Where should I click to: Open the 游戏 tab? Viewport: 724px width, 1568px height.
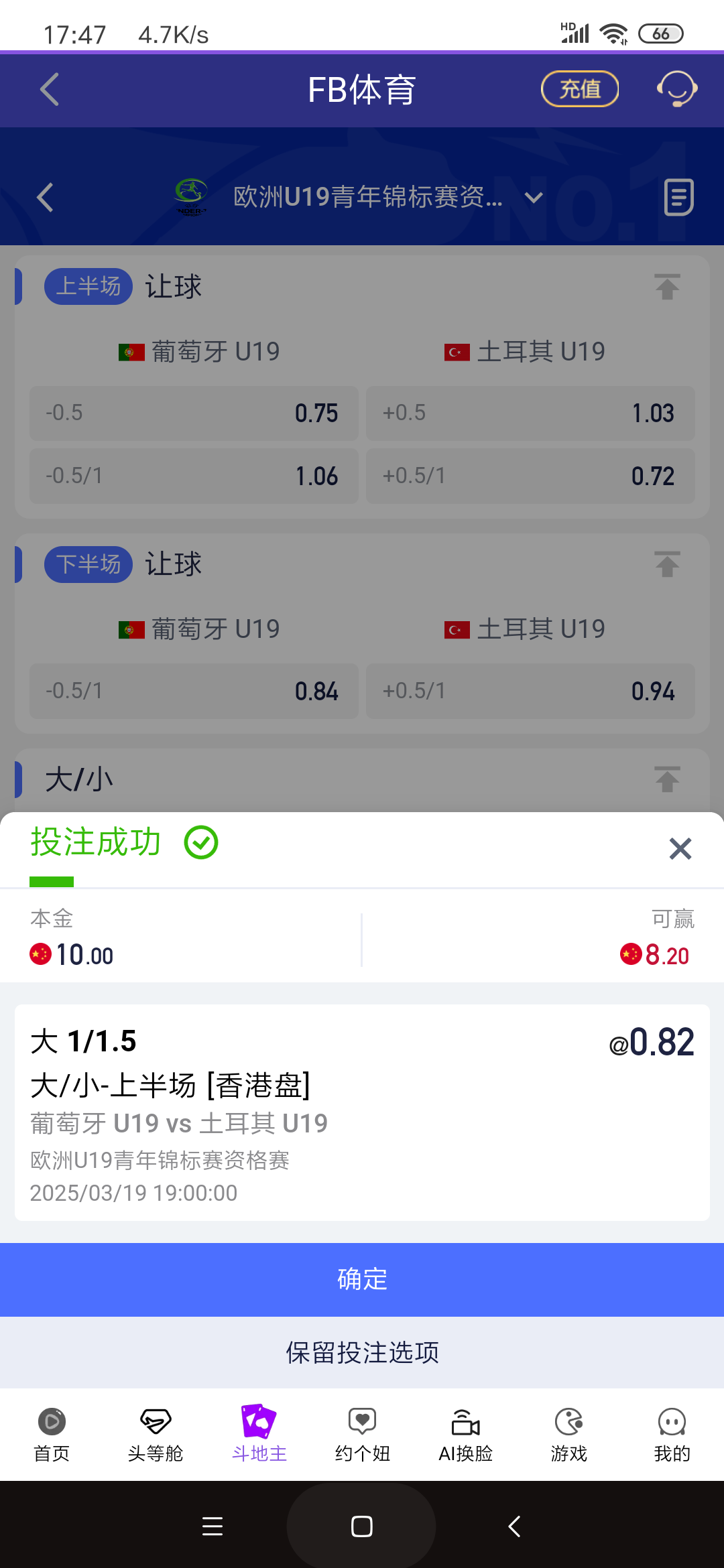[x=568, y=1435]
